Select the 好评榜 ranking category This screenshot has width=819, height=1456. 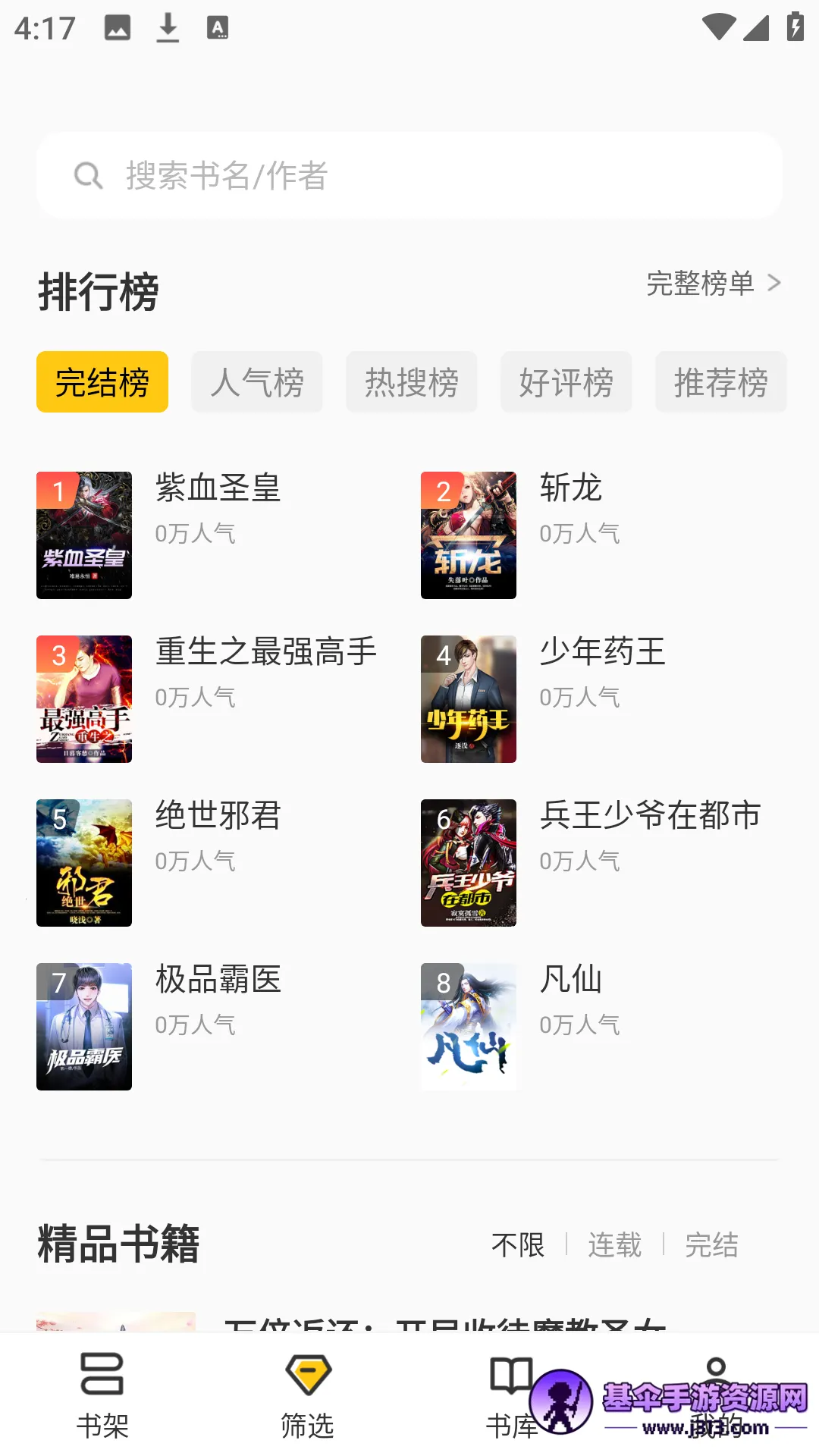tap(566, 382)
